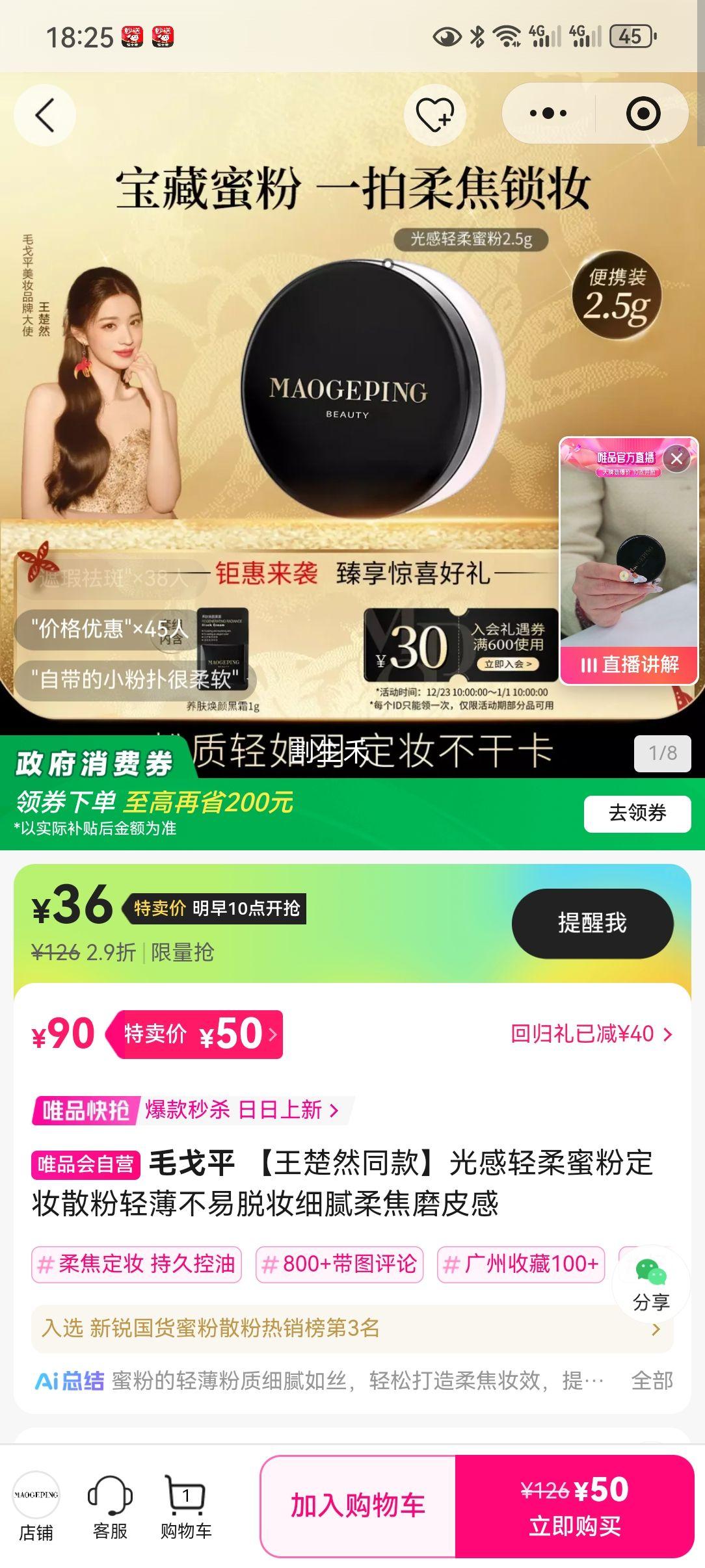Enable the 提醒我 sale reminder
Screen dimensions: 705x1568
591,923
